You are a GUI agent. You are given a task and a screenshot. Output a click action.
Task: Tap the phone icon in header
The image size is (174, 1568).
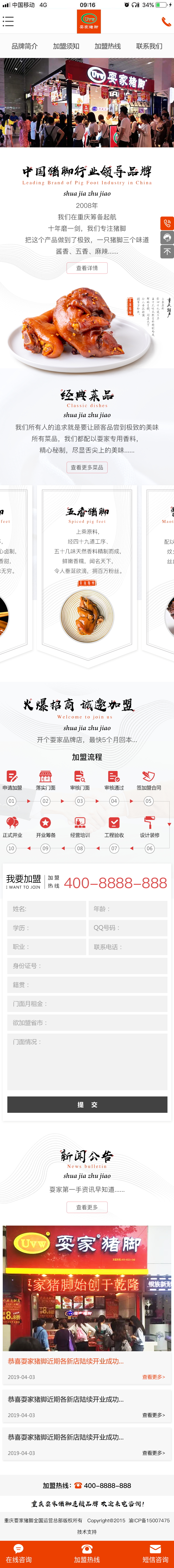point(166,22)
